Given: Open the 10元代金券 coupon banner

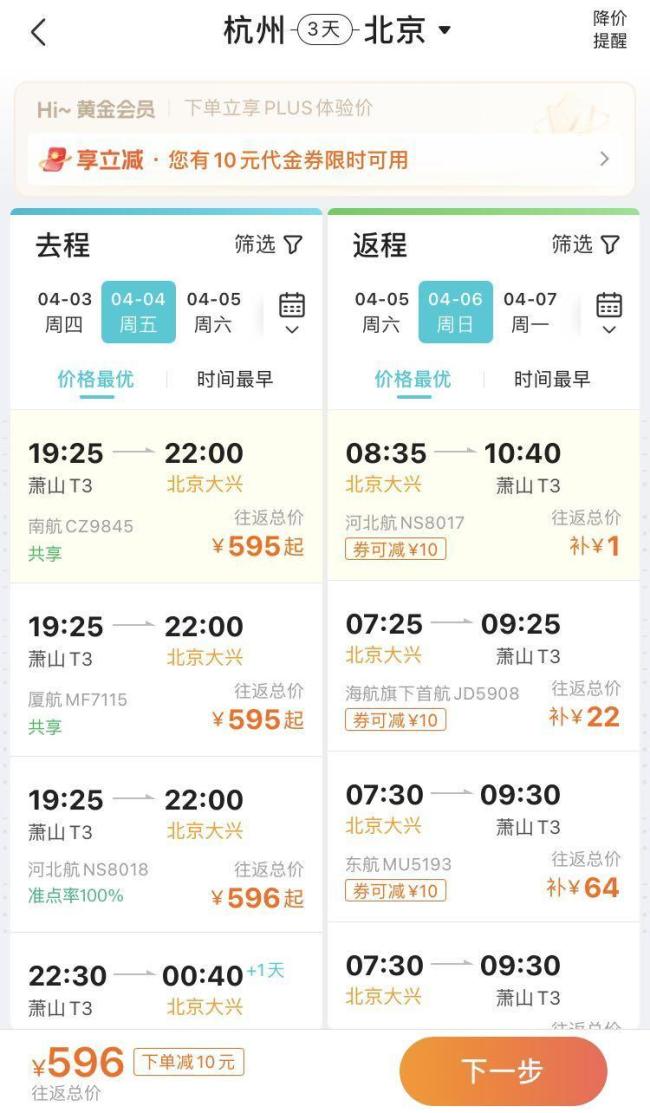Looking at the screenshot, I should click(x=324, y=159).
